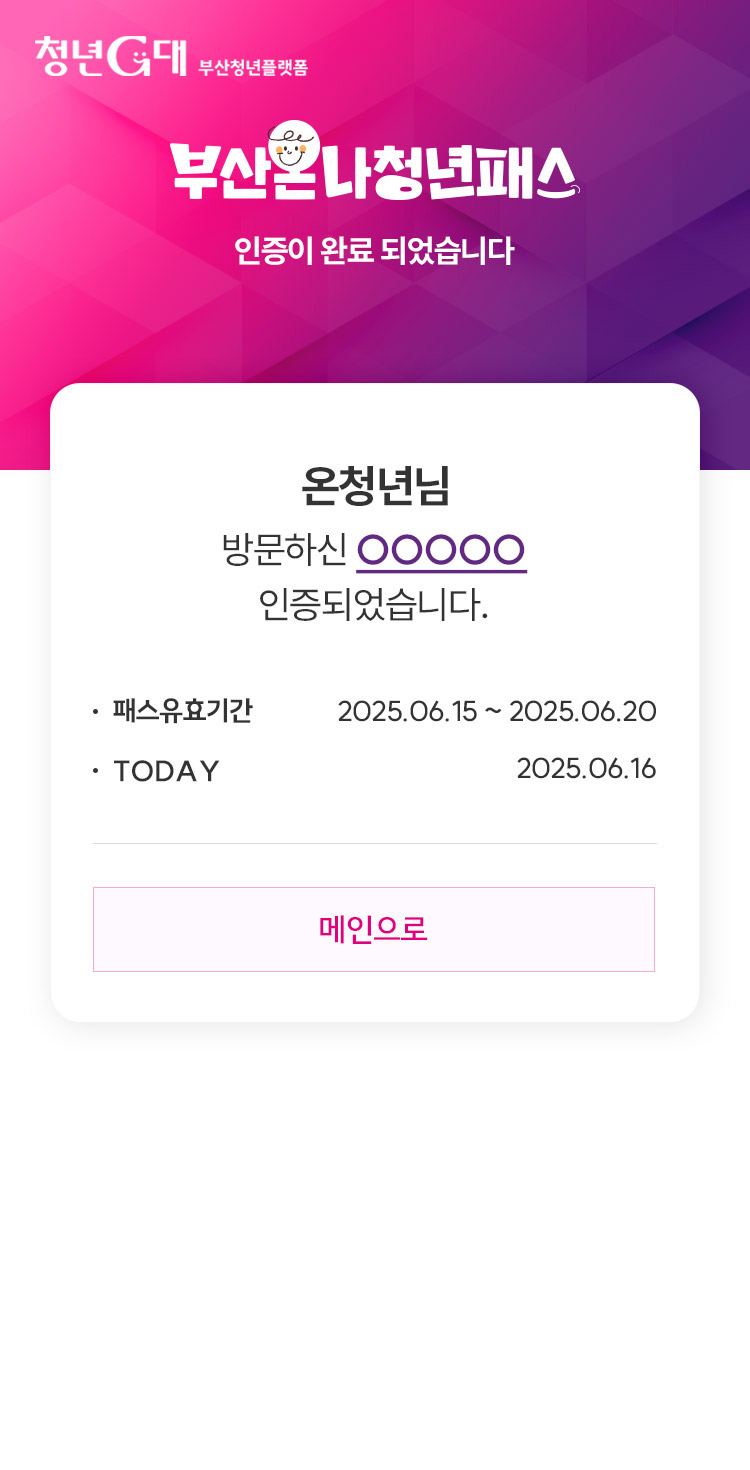The image size is (750, 1470).
Task: Open the underlined OOOOO venue link
Action: tap(443, 549)
